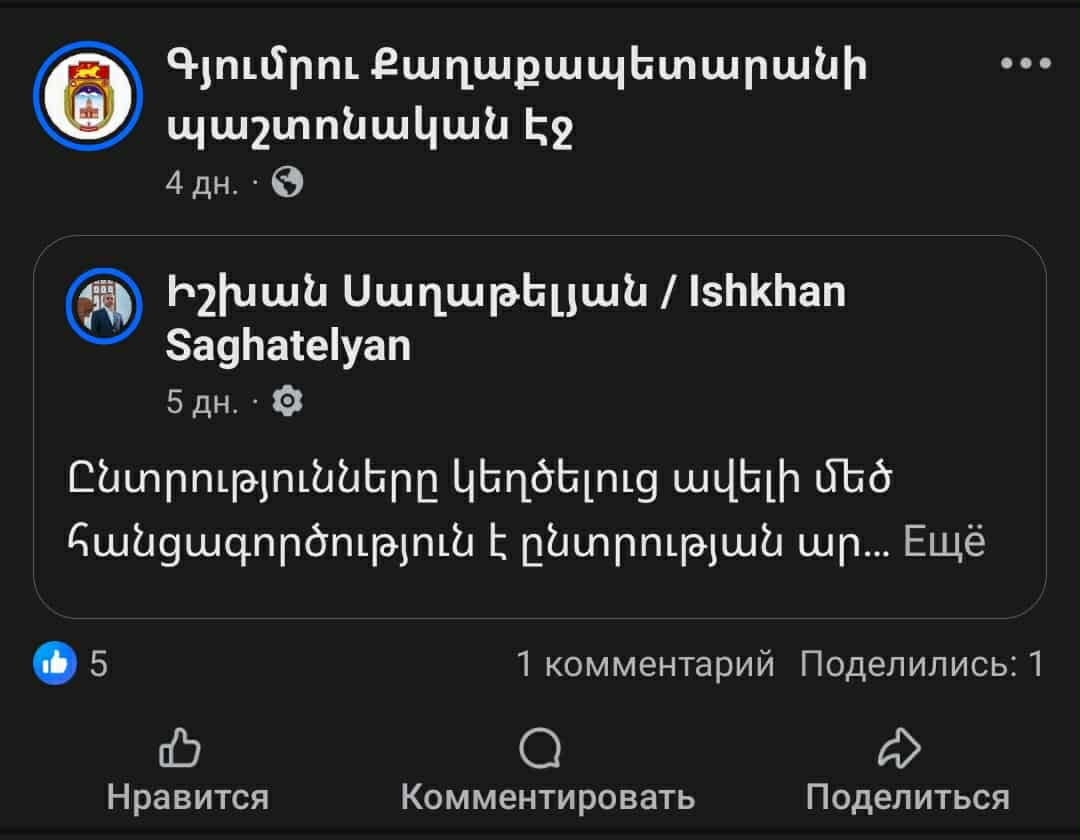Image resolution: width=1080 pixels, height=840 pixels.
Task: View the 5 reactions list
Action: click(72, 663)
